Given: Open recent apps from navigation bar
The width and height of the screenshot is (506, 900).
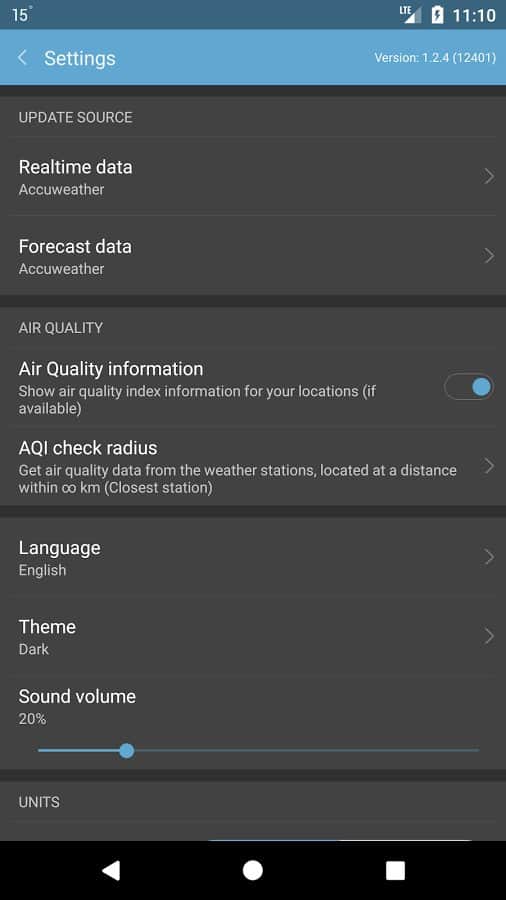Looking at the screenshot, I should click(x=395, y=870).
